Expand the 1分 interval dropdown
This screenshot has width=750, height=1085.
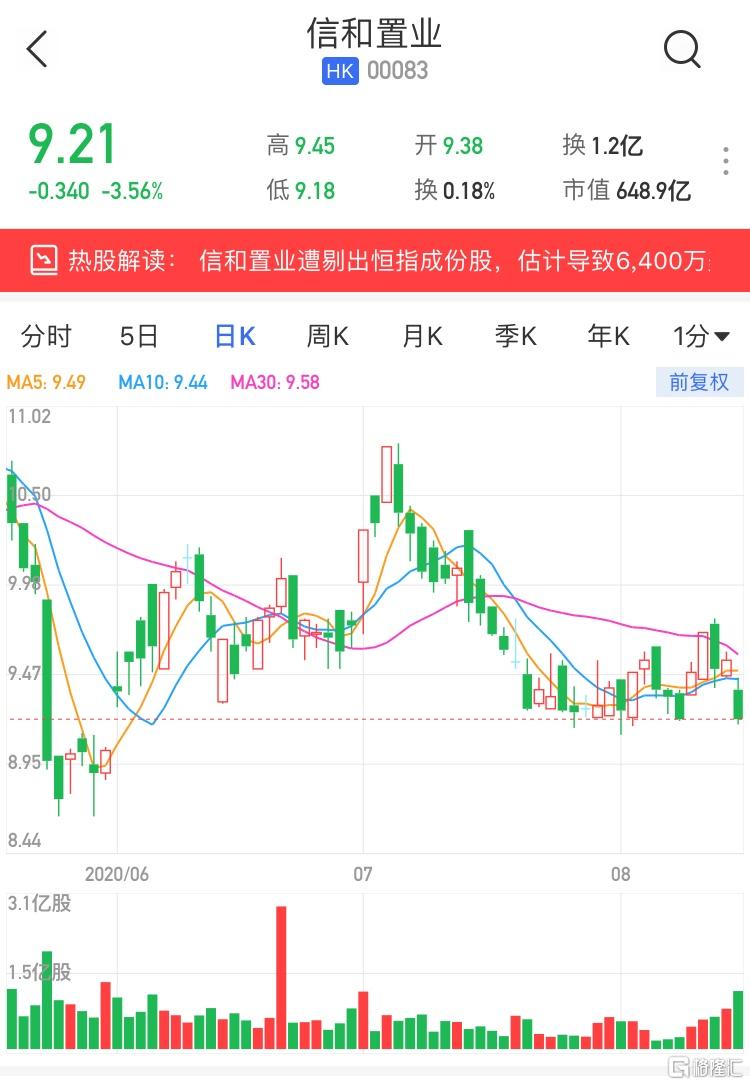point(701,337)
